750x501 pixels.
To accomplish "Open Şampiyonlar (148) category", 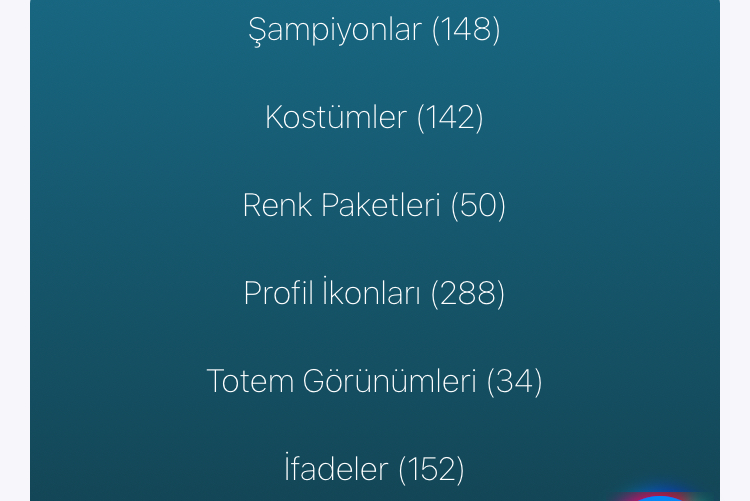I will click(375, 30).
